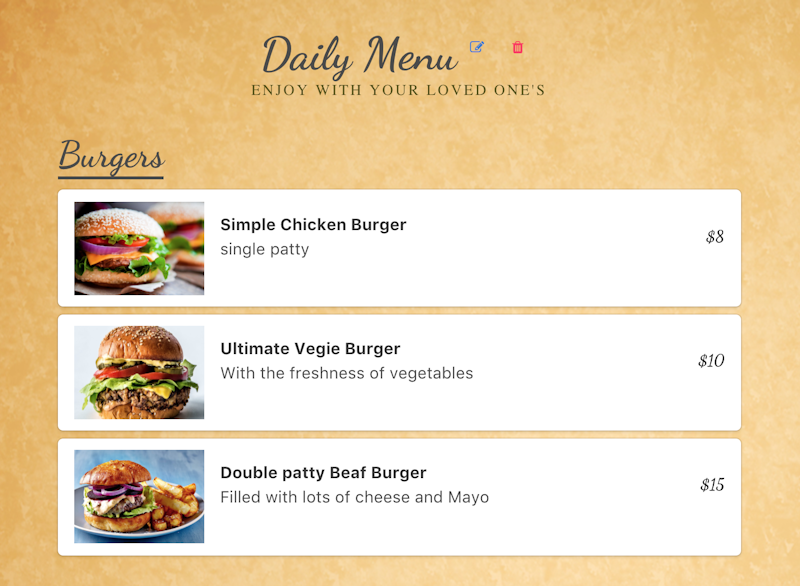
Task: Open the Simple Chicken Burger card
Action: click(x=399, y=248)
